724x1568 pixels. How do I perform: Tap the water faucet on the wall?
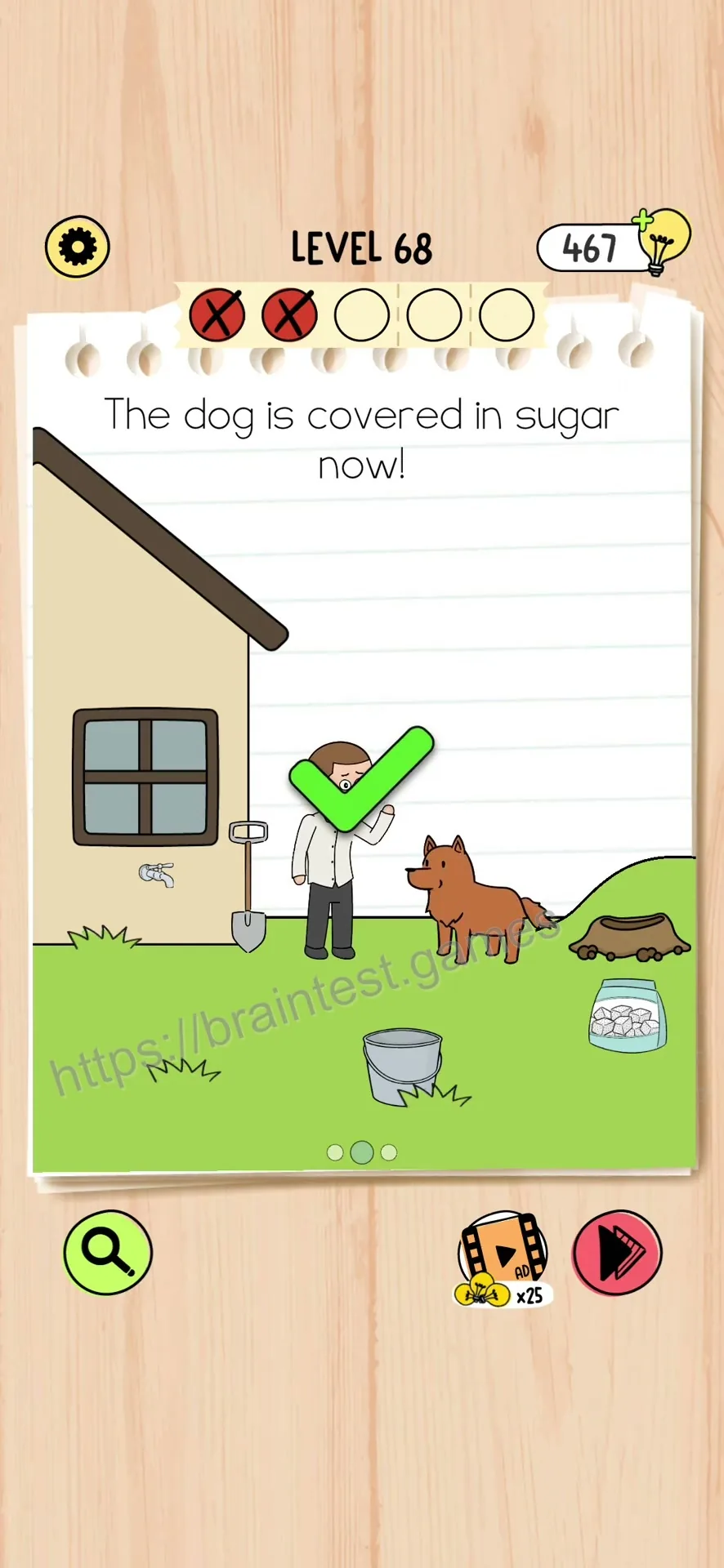pyautogui.click(x=157, y=875)
